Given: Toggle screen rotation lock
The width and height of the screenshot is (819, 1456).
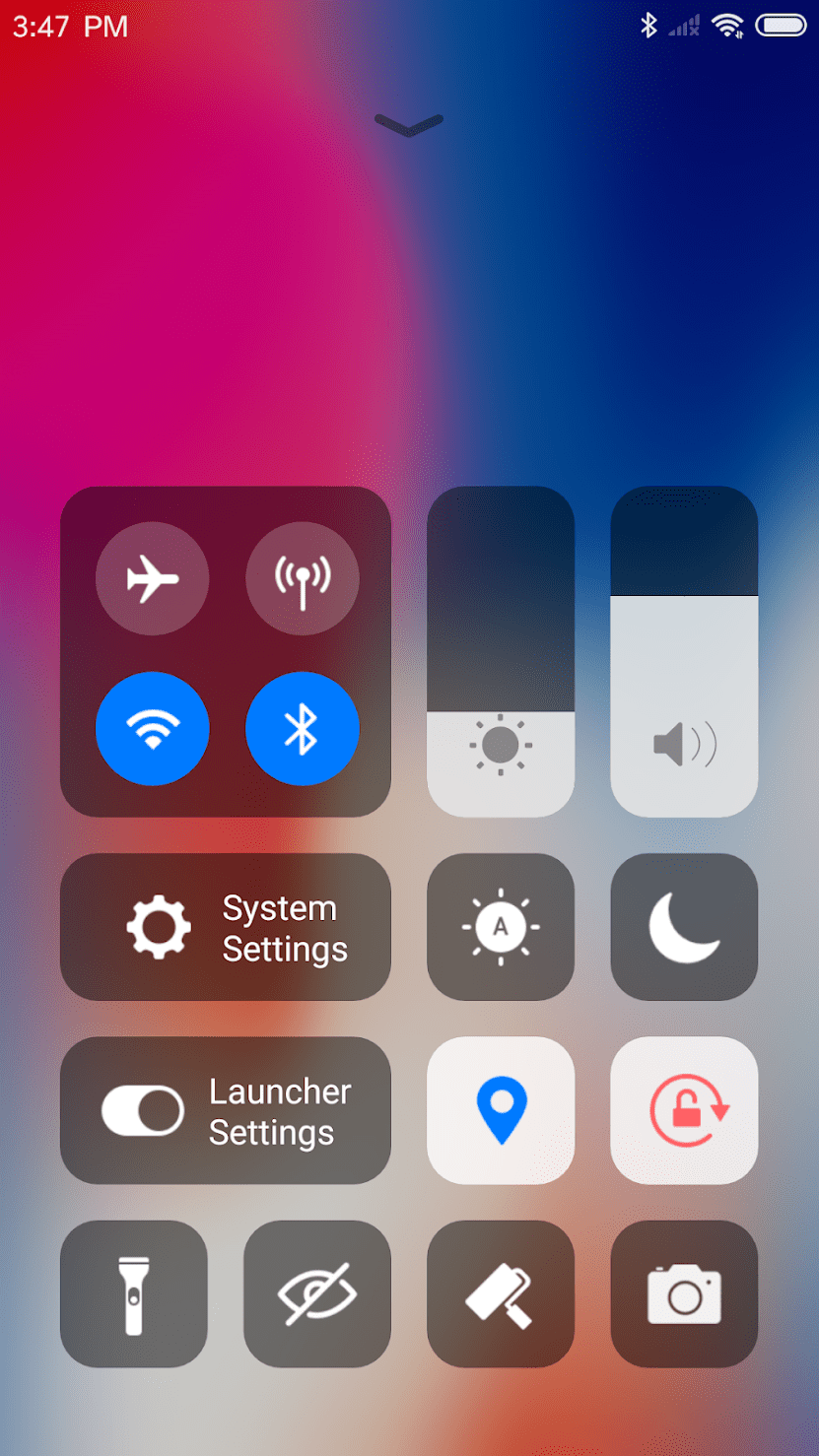Looking at the screenshot, I should point(684,1110).
